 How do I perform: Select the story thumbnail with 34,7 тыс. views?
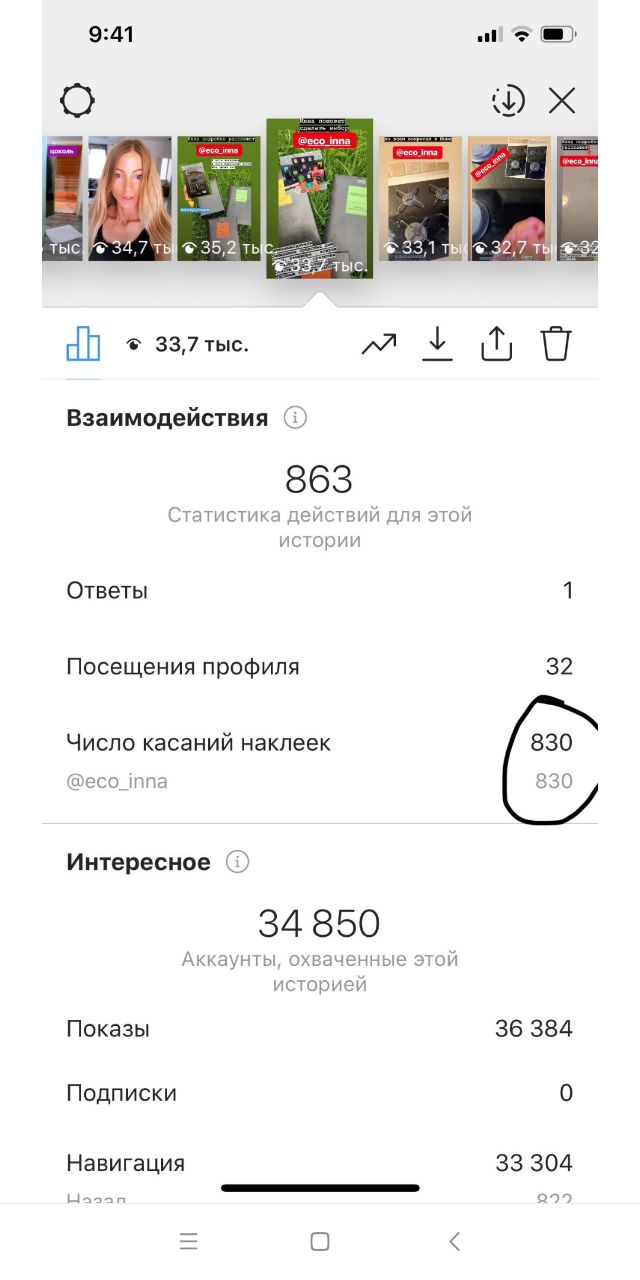tap(130, 199)
